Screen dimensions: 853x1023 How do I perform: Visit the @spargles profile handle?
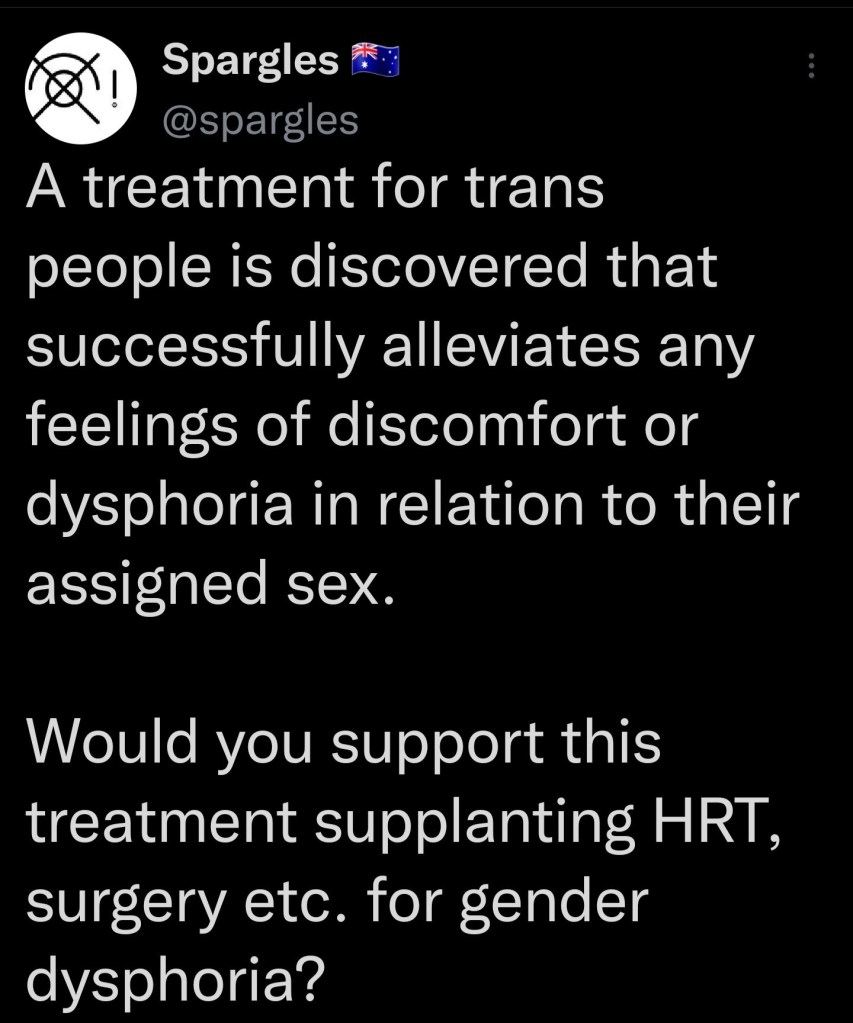(259, 120)
